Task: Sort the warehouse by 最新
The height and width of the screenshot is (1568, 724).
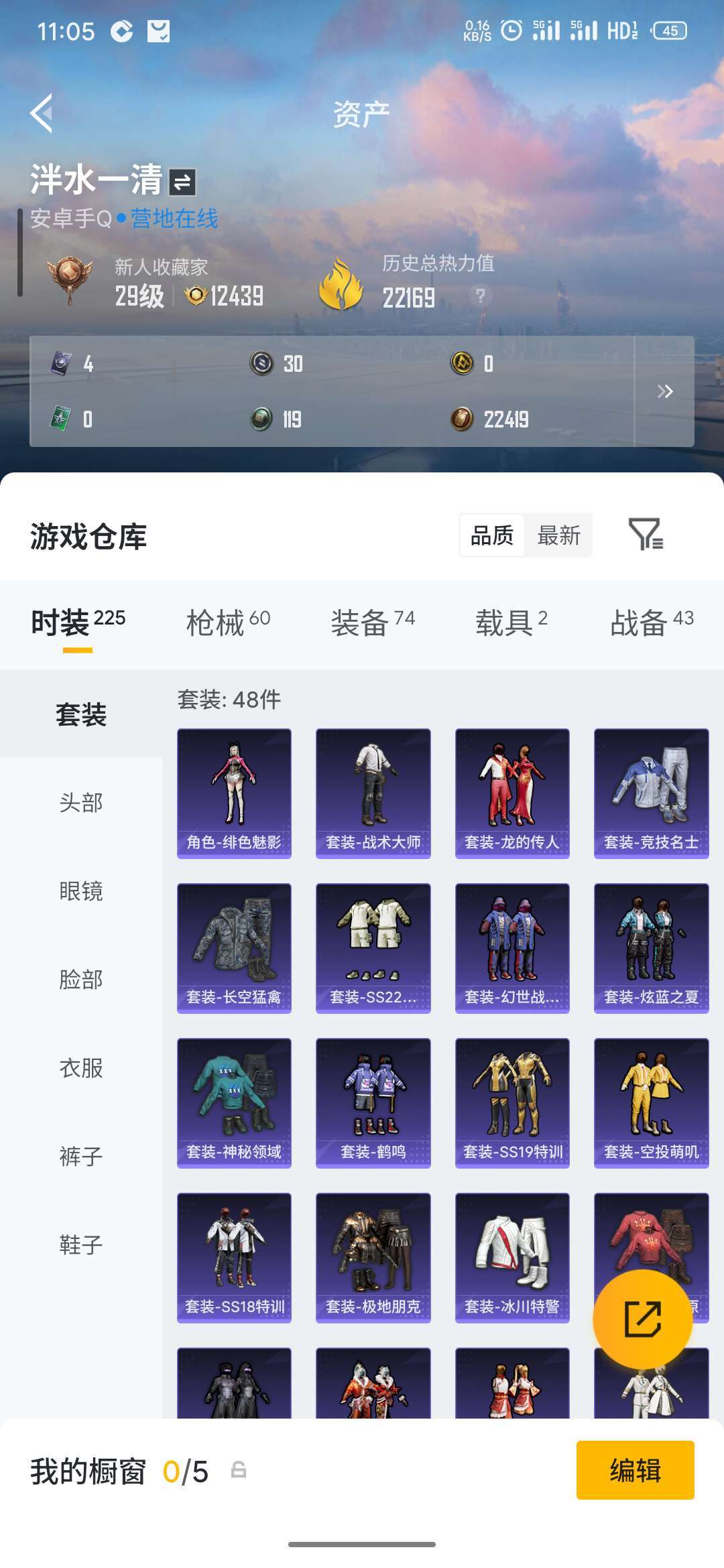Action: click(558, 535)
